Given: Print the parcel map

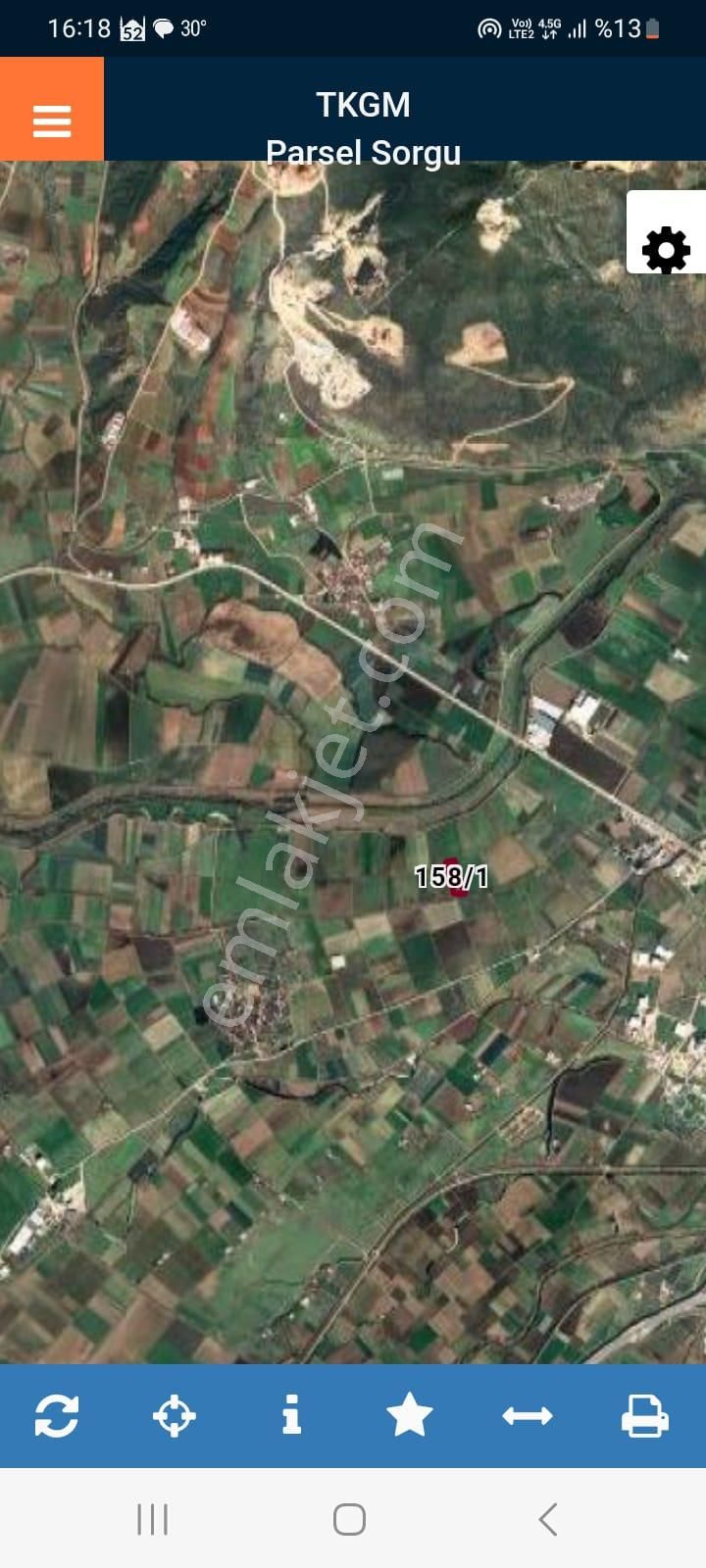Looking at the screenshot, I should [x=644, y=1416].
